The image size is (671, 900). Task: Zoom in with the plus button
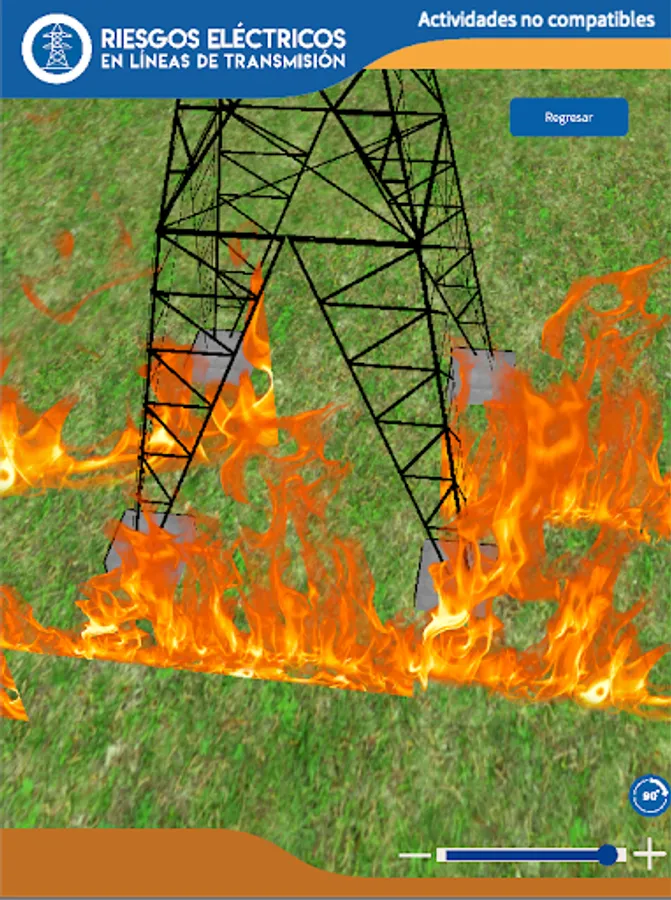650,854
